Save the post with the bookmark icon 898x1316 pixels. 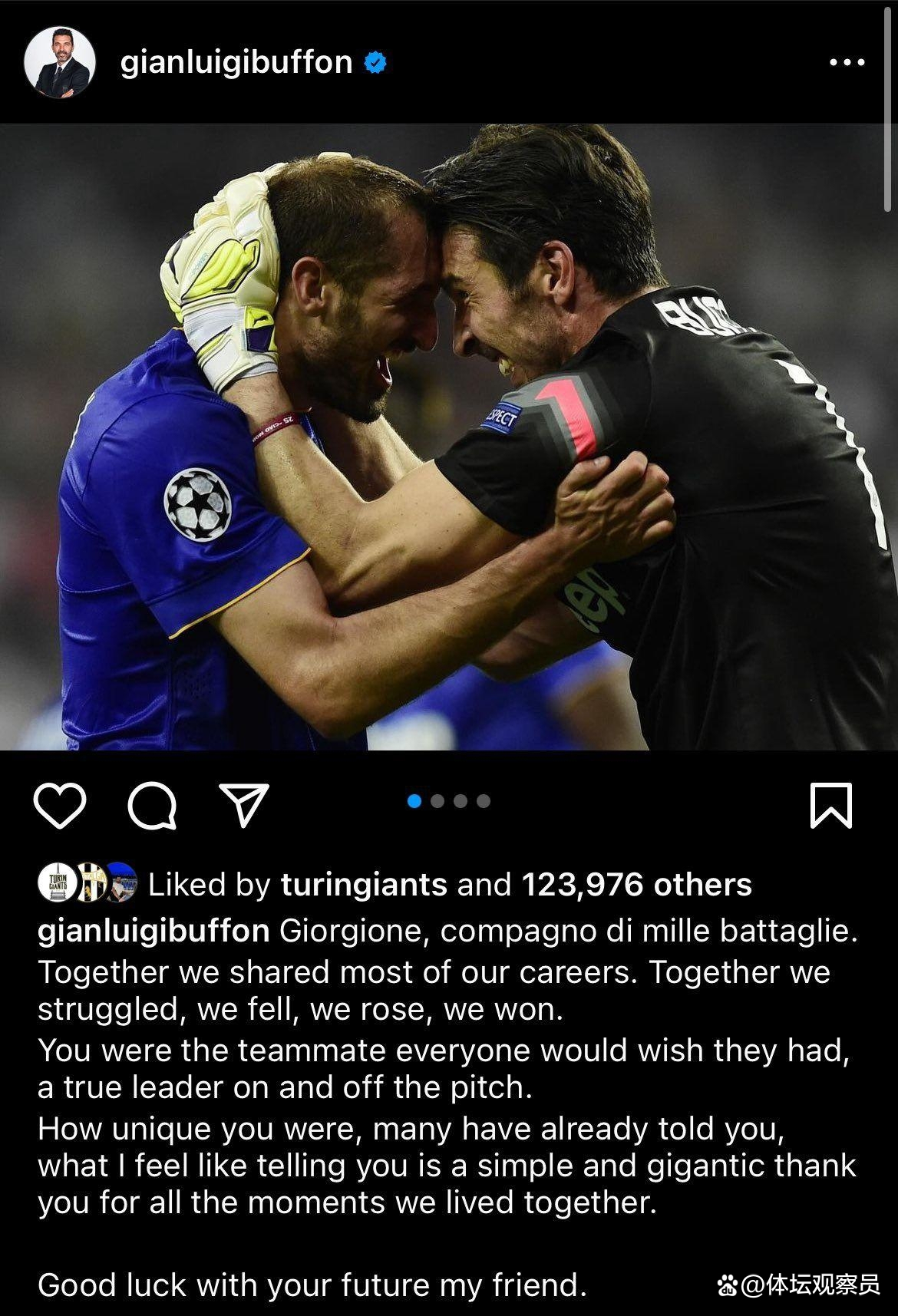tap(831, 805)
